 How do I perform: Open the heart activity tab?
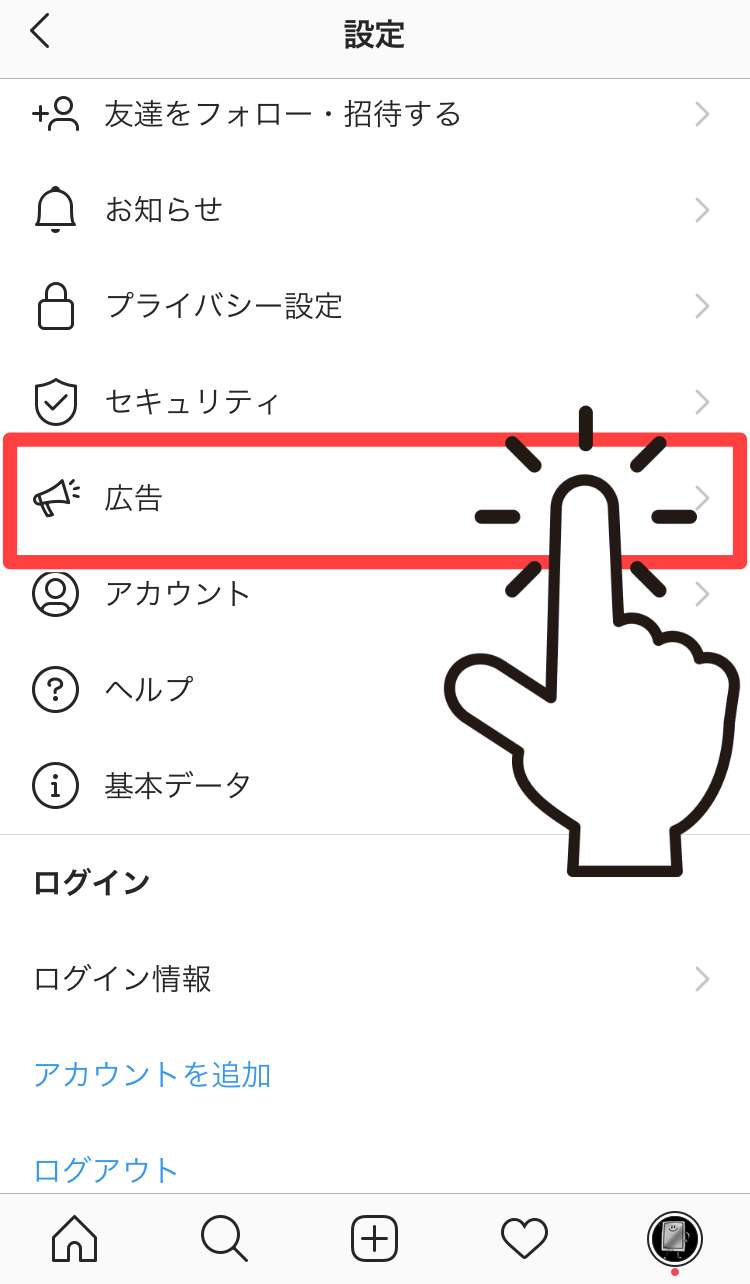[524, 1239]
